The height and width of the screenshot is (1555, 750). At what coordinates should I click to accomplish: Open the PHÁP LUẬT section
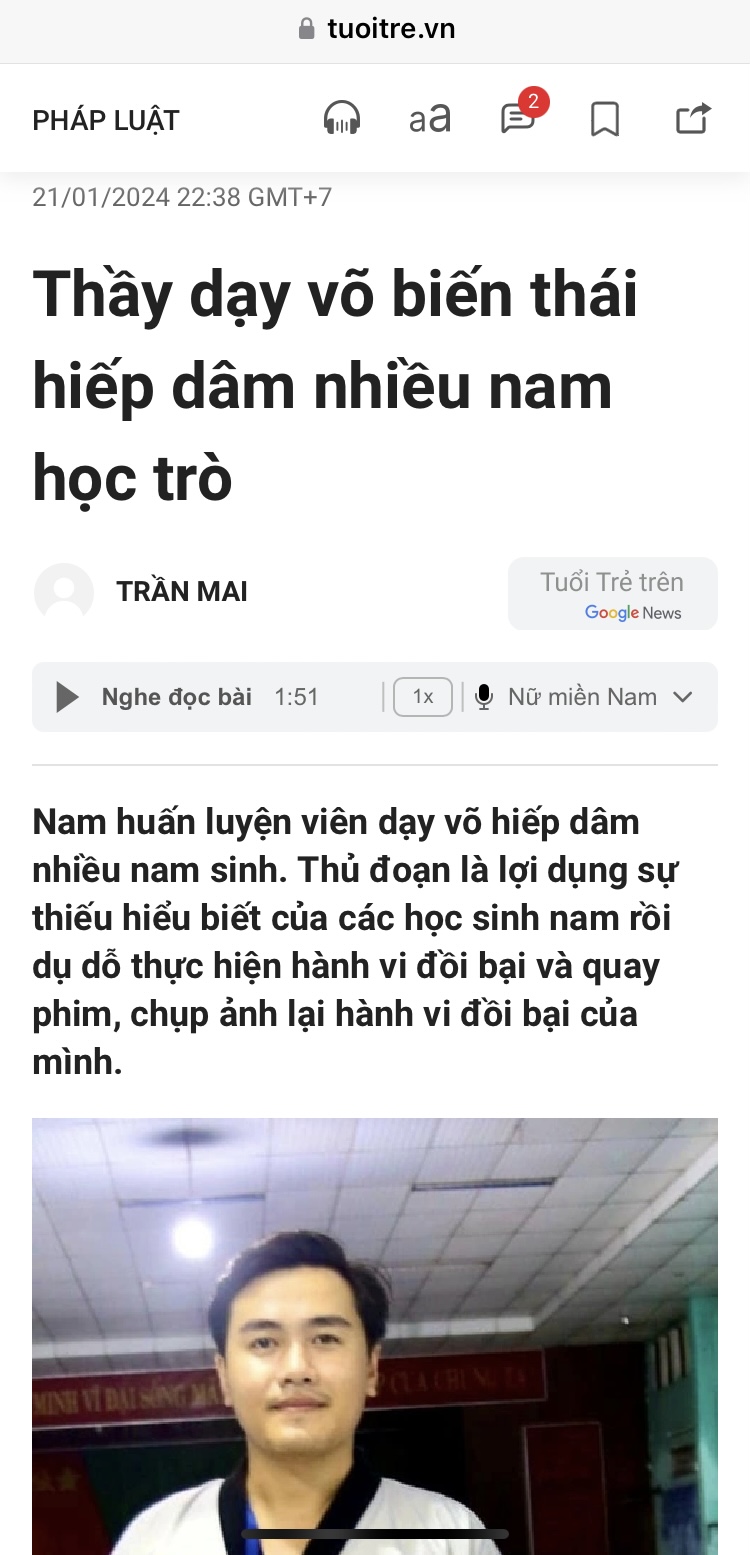pyautogui.click(x=106, y=121)
